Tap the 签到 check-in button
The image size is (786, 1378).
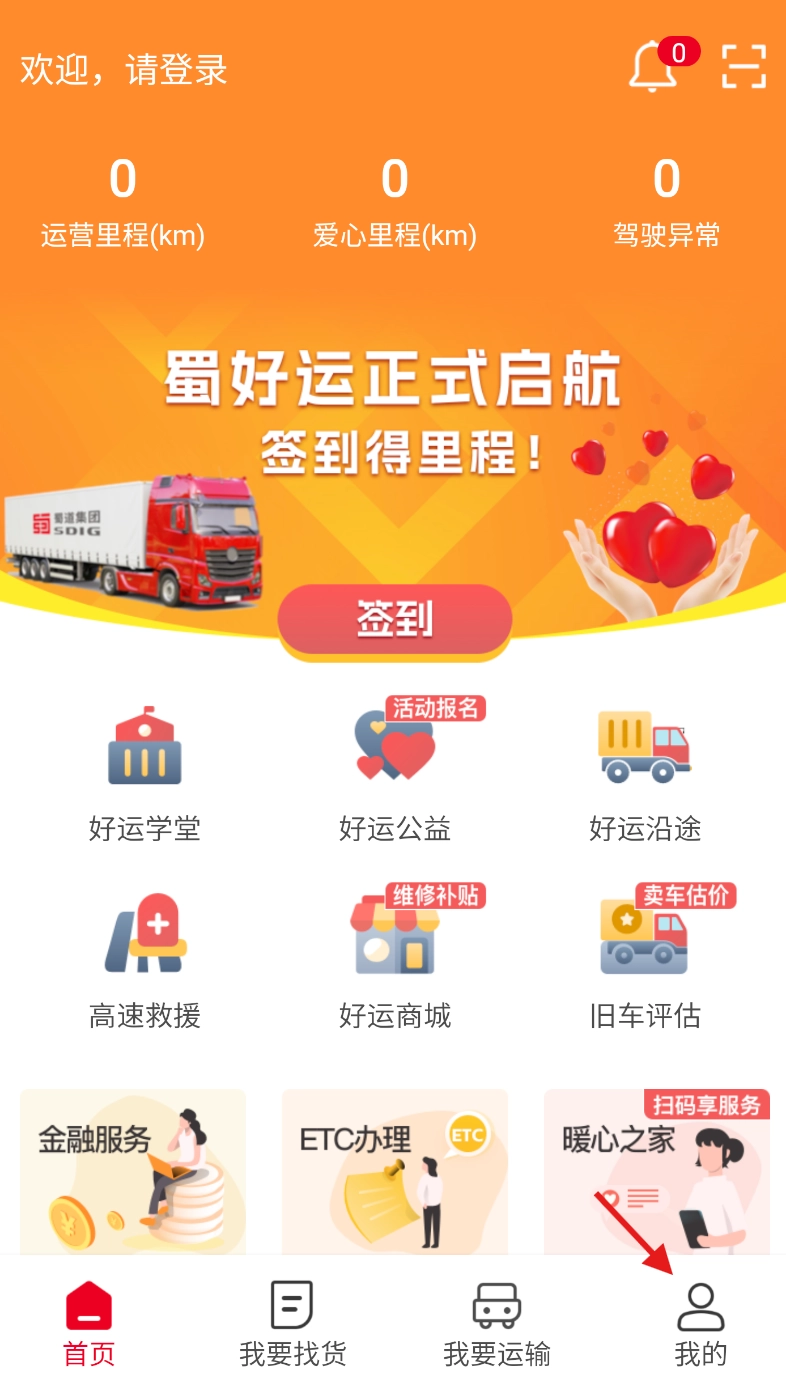point(395,620)
